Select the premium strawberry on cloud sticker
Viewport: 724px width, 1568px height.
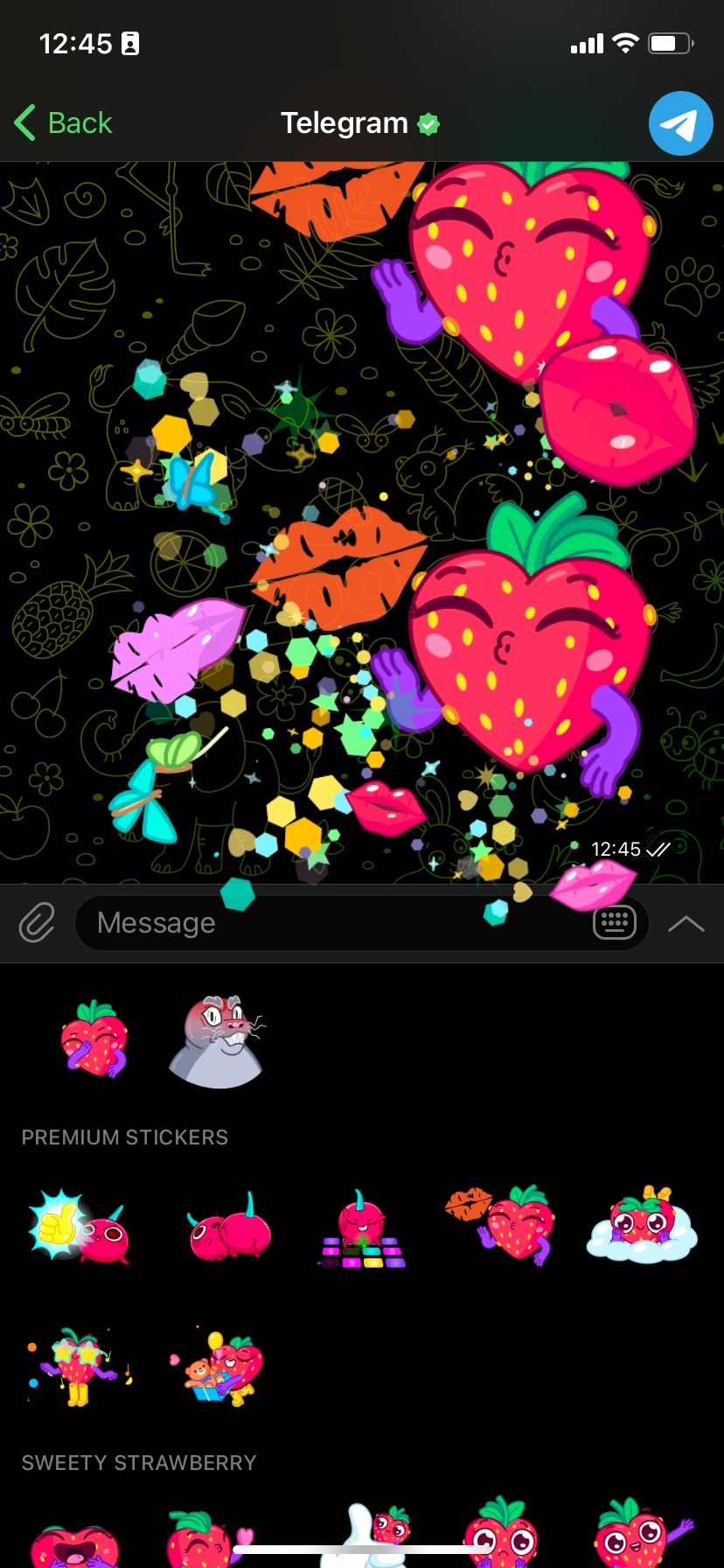click(642, 1225)
